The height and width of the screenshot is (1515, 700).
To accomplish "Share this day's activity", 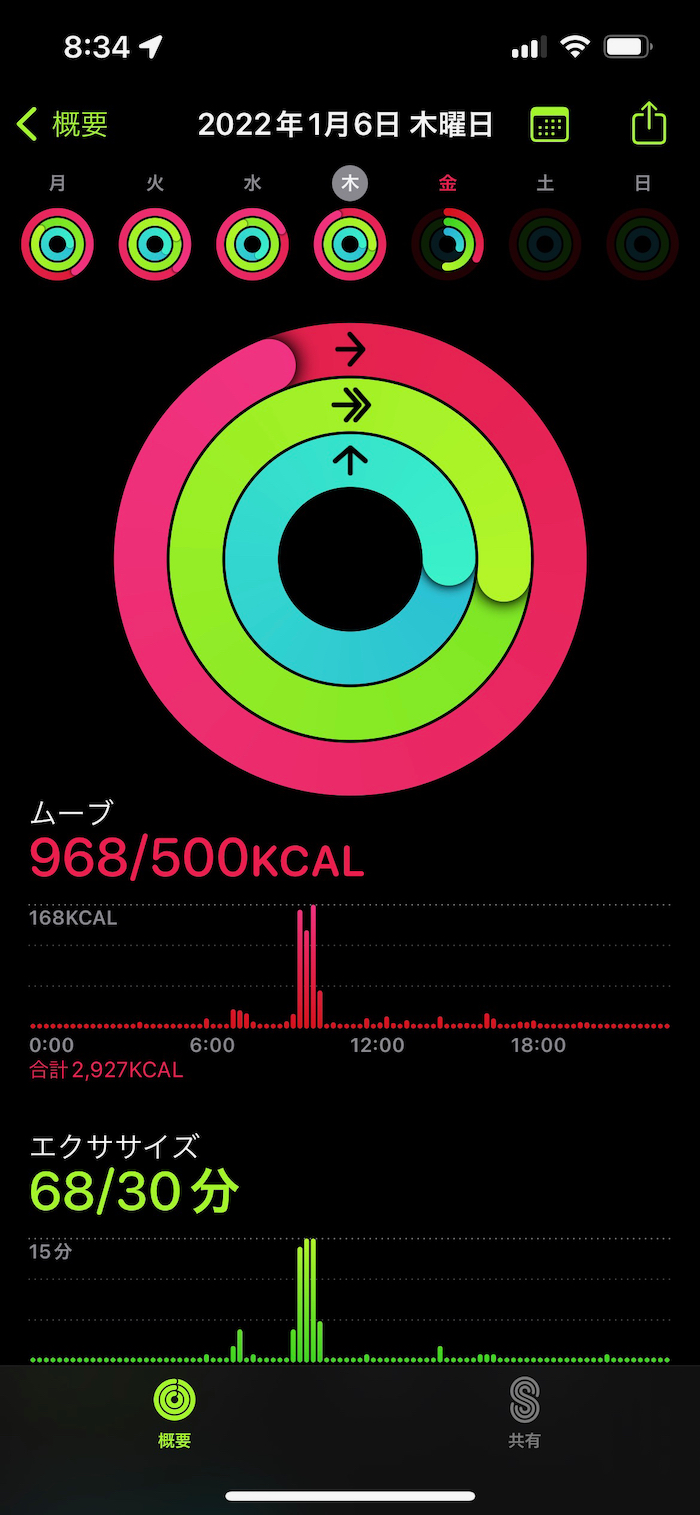I will (x=648, y=124).
